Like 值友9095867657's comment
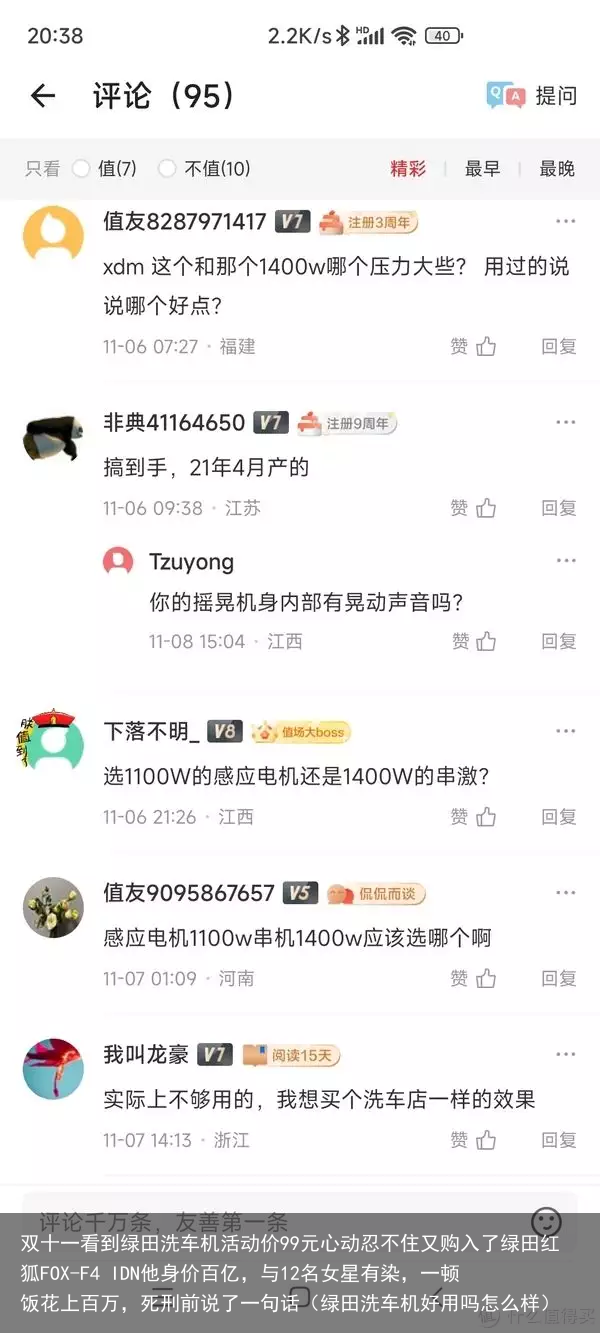This screenshot has height=1333, width=600. point(474,978)
